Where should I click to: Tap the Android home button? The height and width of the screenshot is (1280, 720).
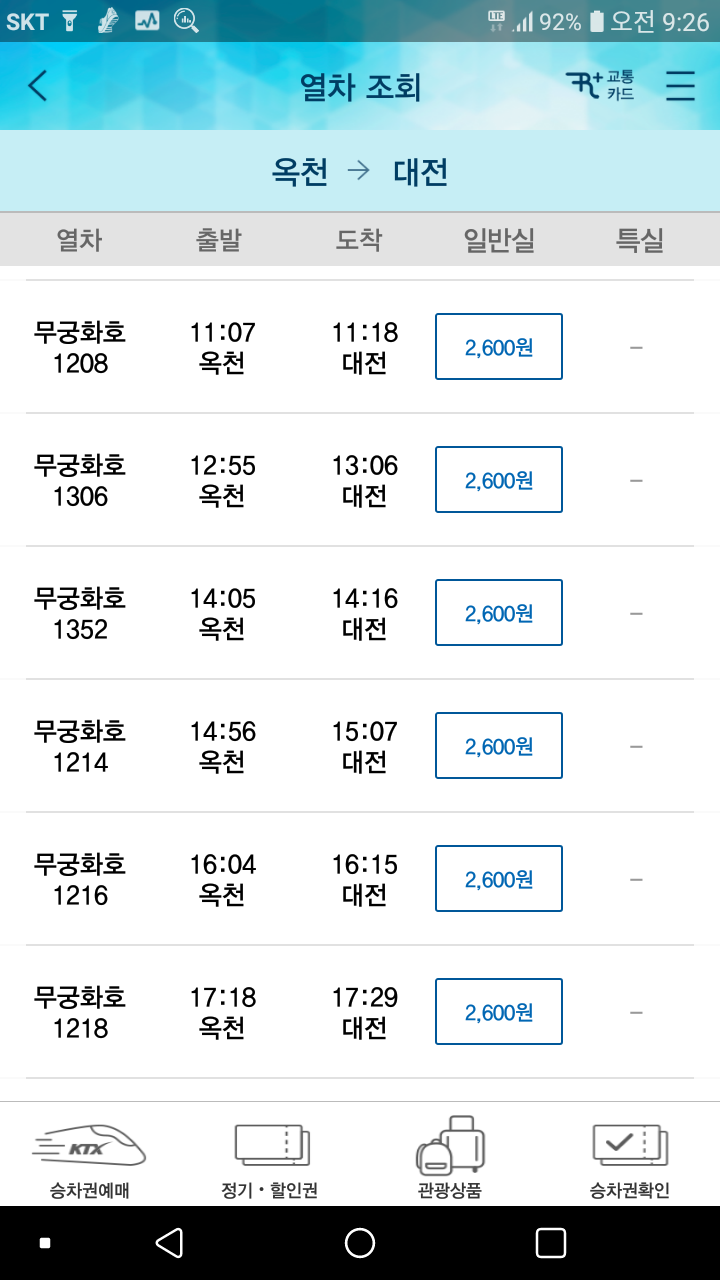360,1243
